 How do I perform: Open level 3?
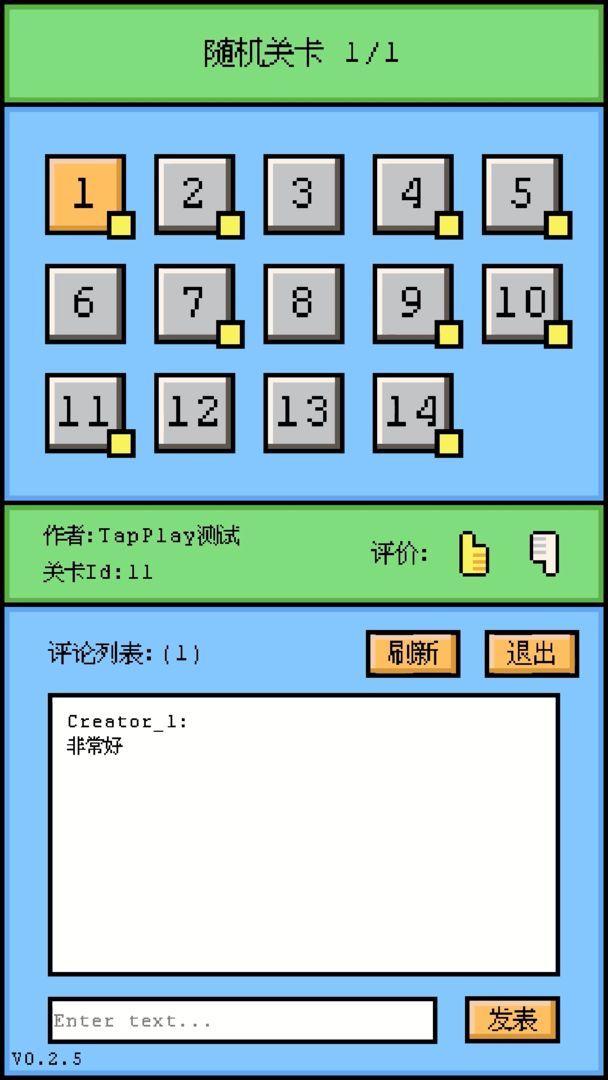pyautogui.click(x=303, y=194)
